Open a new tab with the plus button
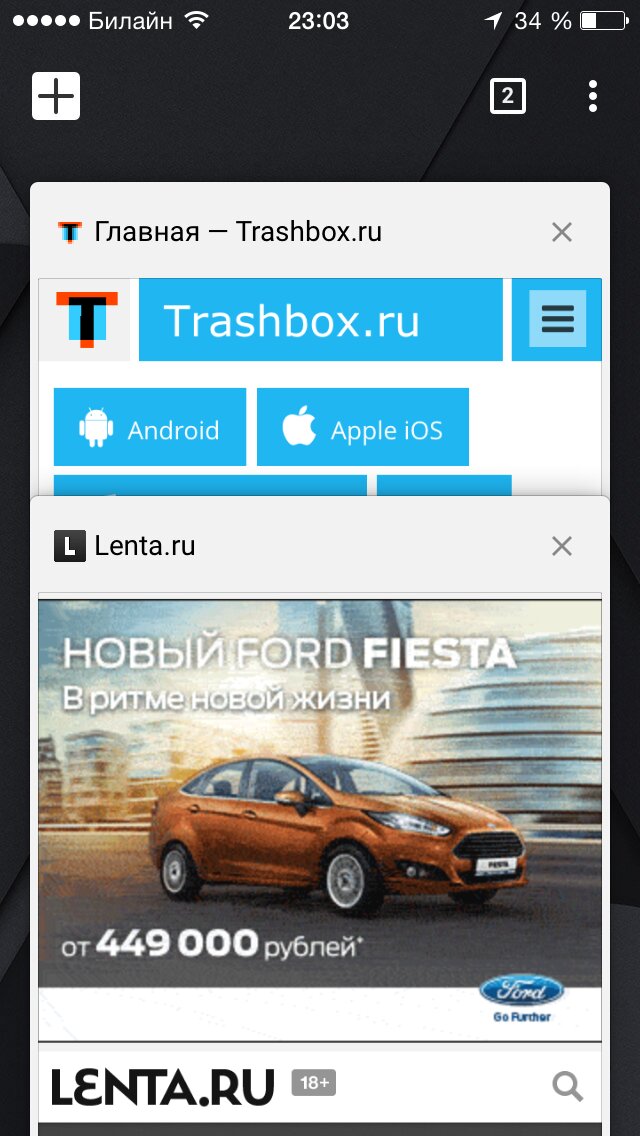 coord(56,96)
